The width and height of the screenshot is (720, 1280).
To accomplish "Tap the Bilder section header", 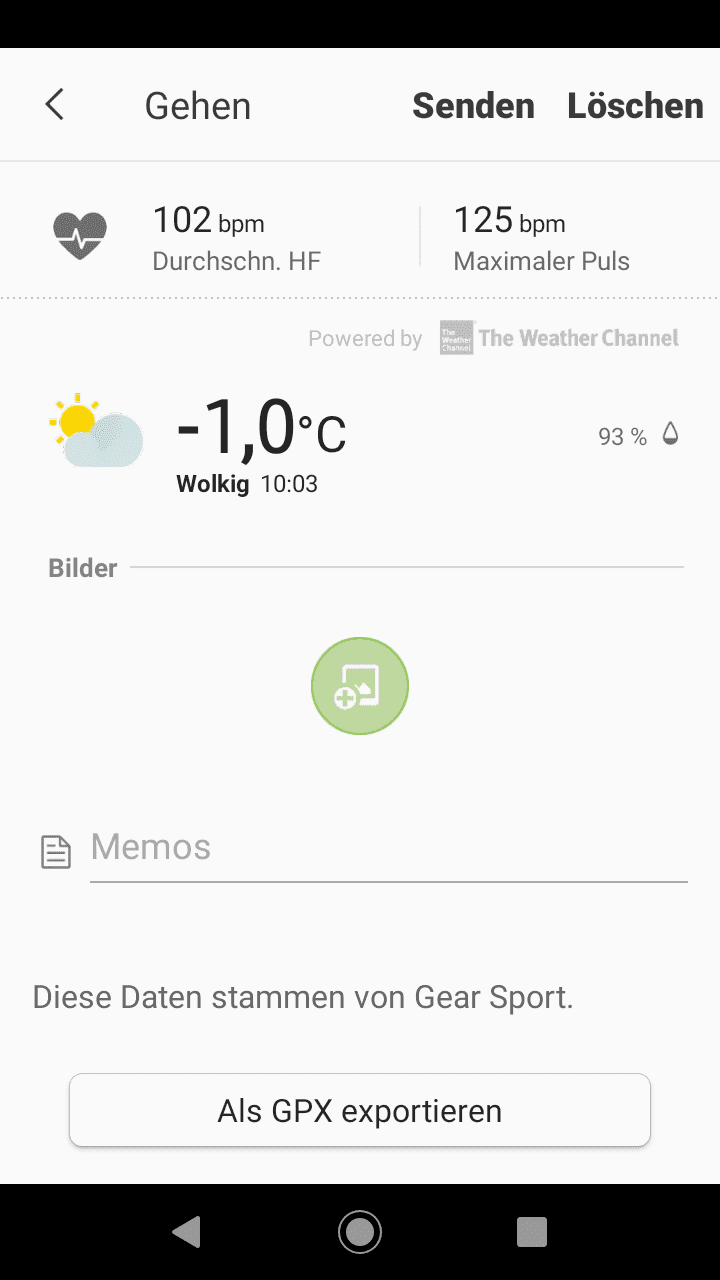I will 82,567.
